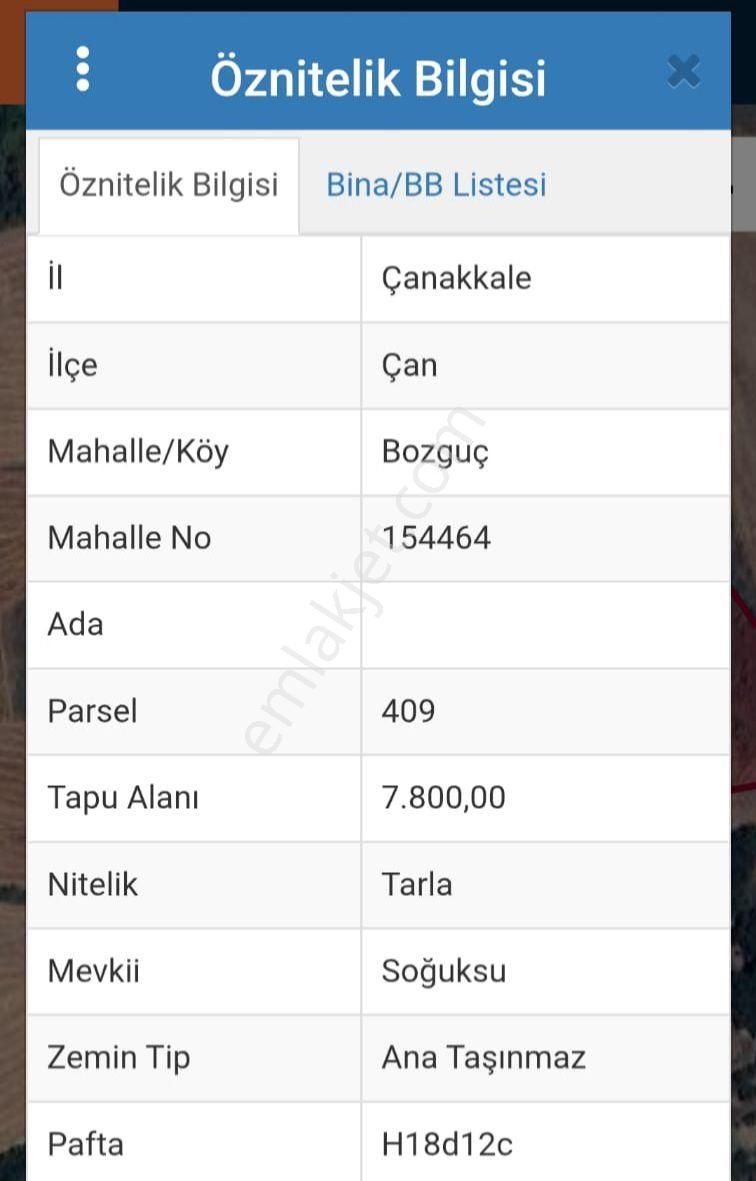Close the Öznitelik Bilgisi dialog
Image resolution: width=756 pixels, height=1181 pixels.
tap(683, 71)
